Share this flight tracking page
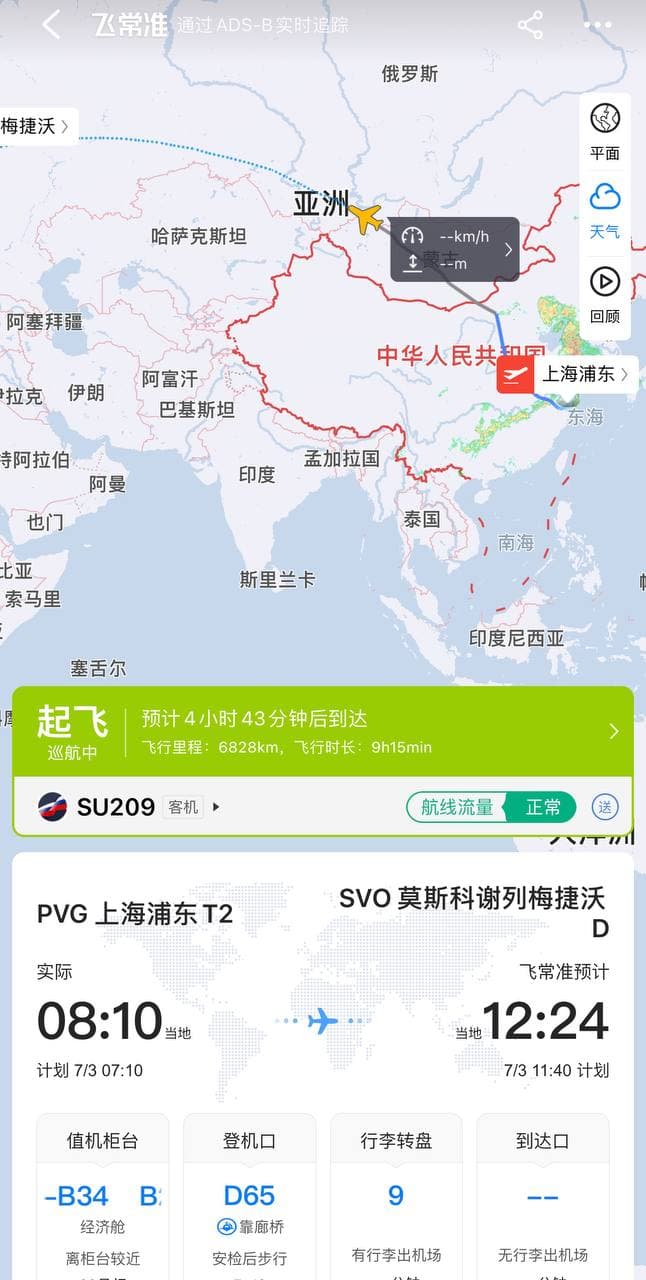Screen dimensions: 646x1280 point(530,25)
